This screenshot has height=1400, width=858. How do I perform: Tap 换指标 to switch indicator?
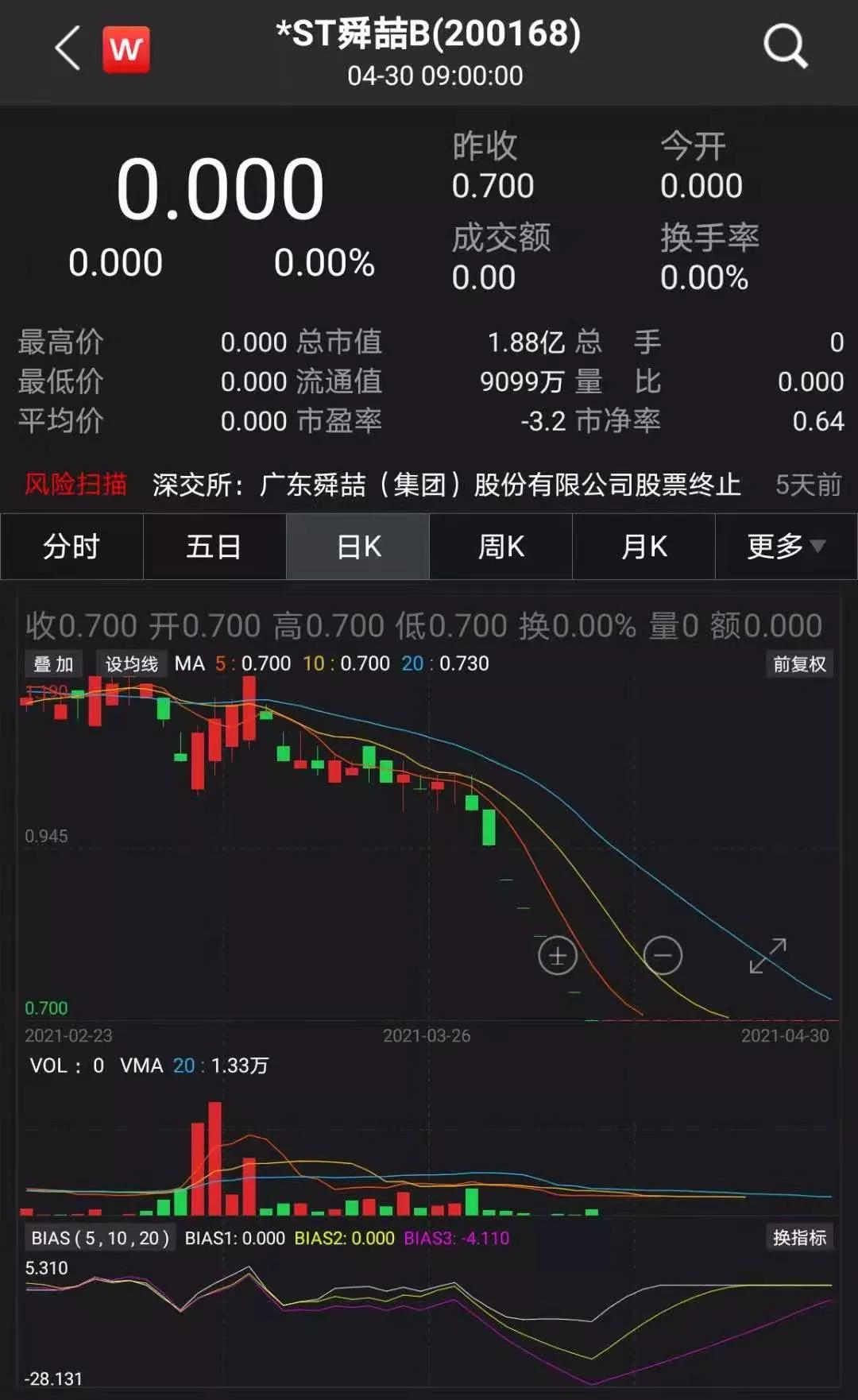[799, 1238]
